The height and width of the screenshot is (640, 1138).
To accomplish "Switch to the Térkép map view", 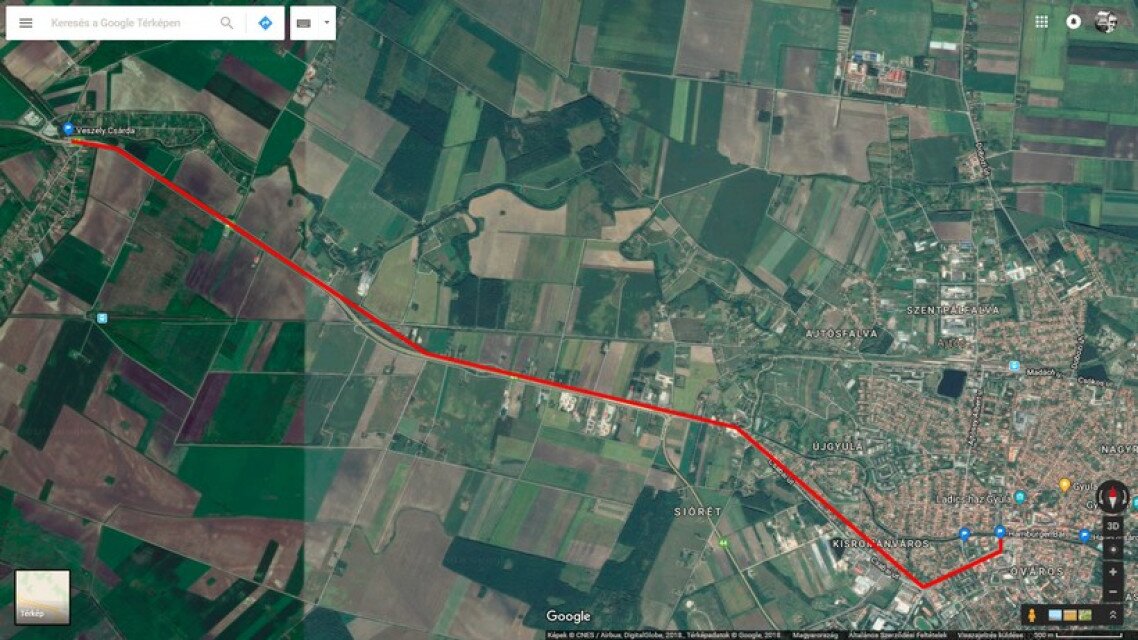I will (42, 597).
